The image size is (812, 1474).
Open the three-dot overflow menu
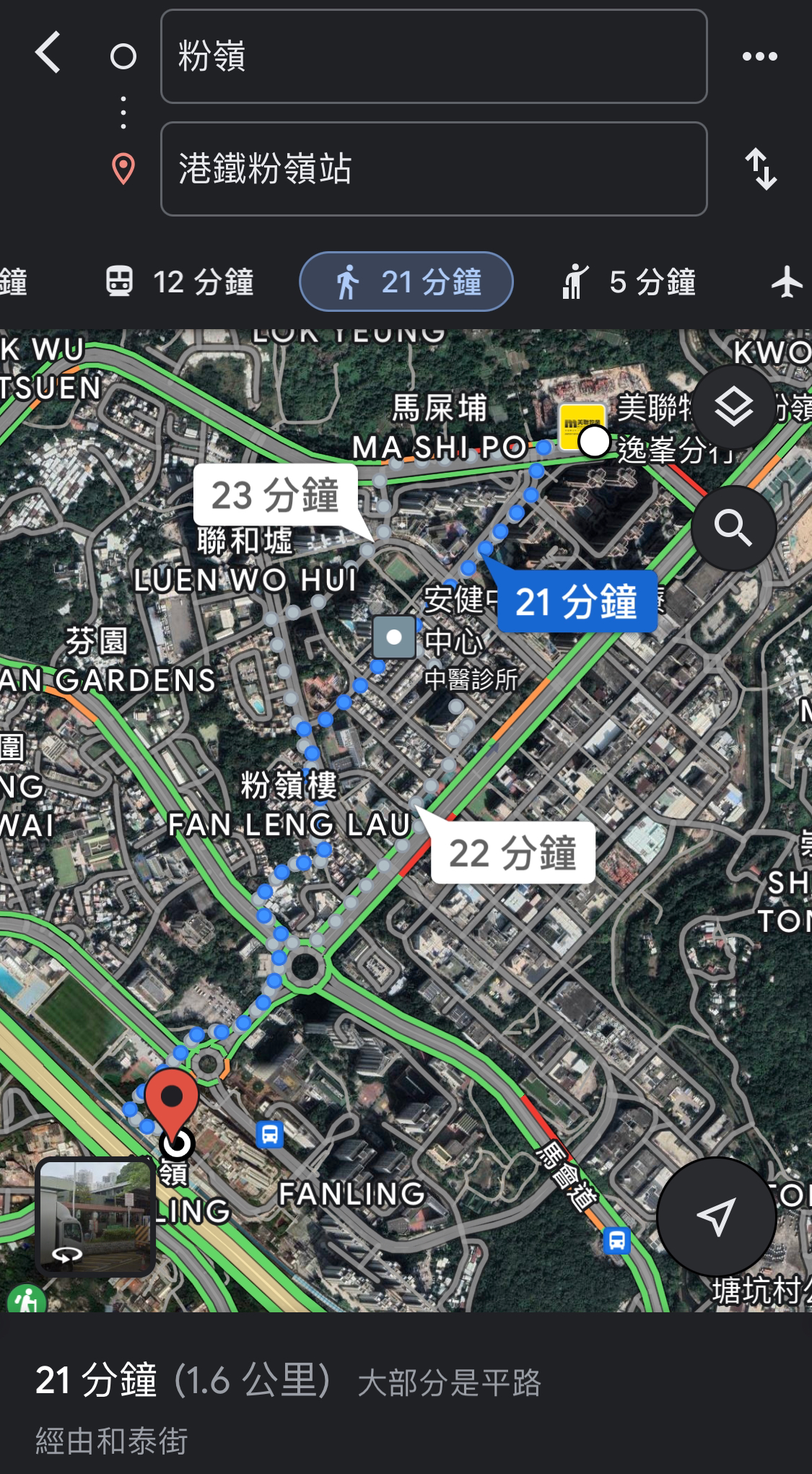760,56
